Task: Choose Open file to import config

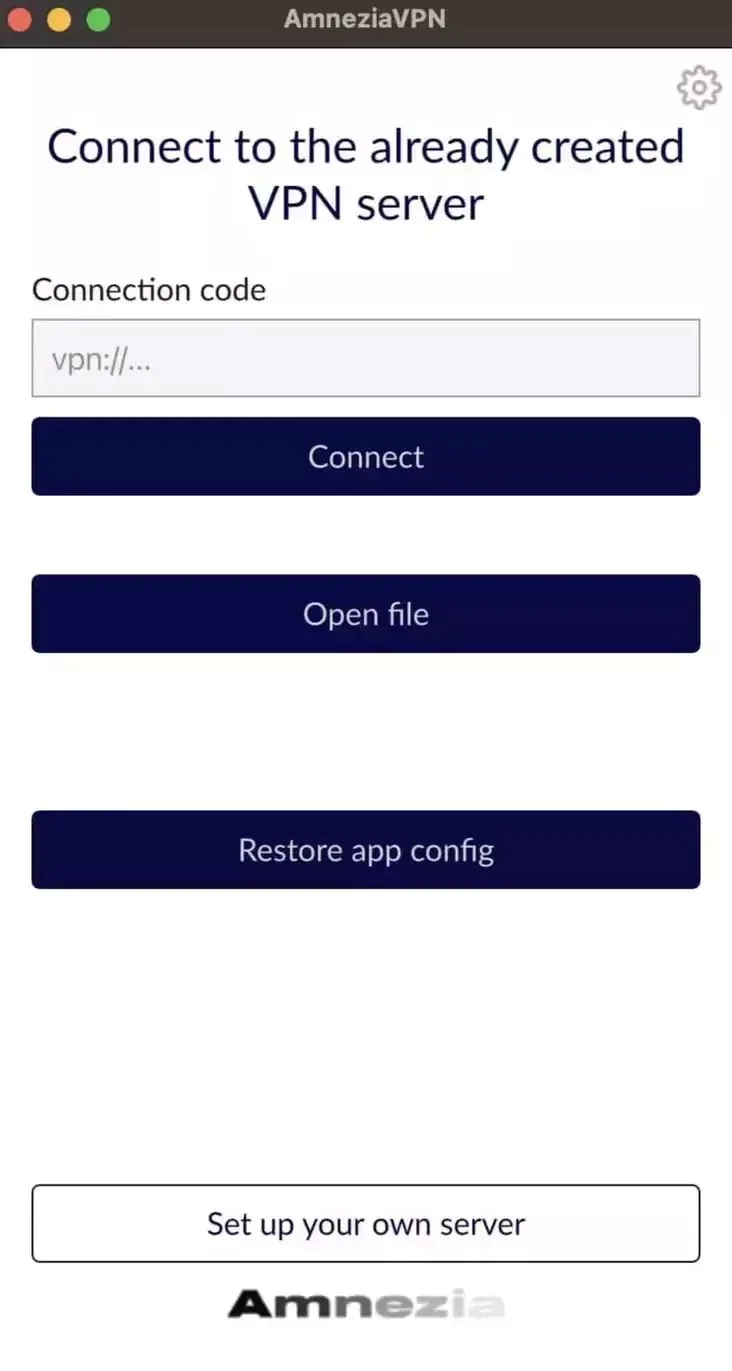Action: pos(366,613)
